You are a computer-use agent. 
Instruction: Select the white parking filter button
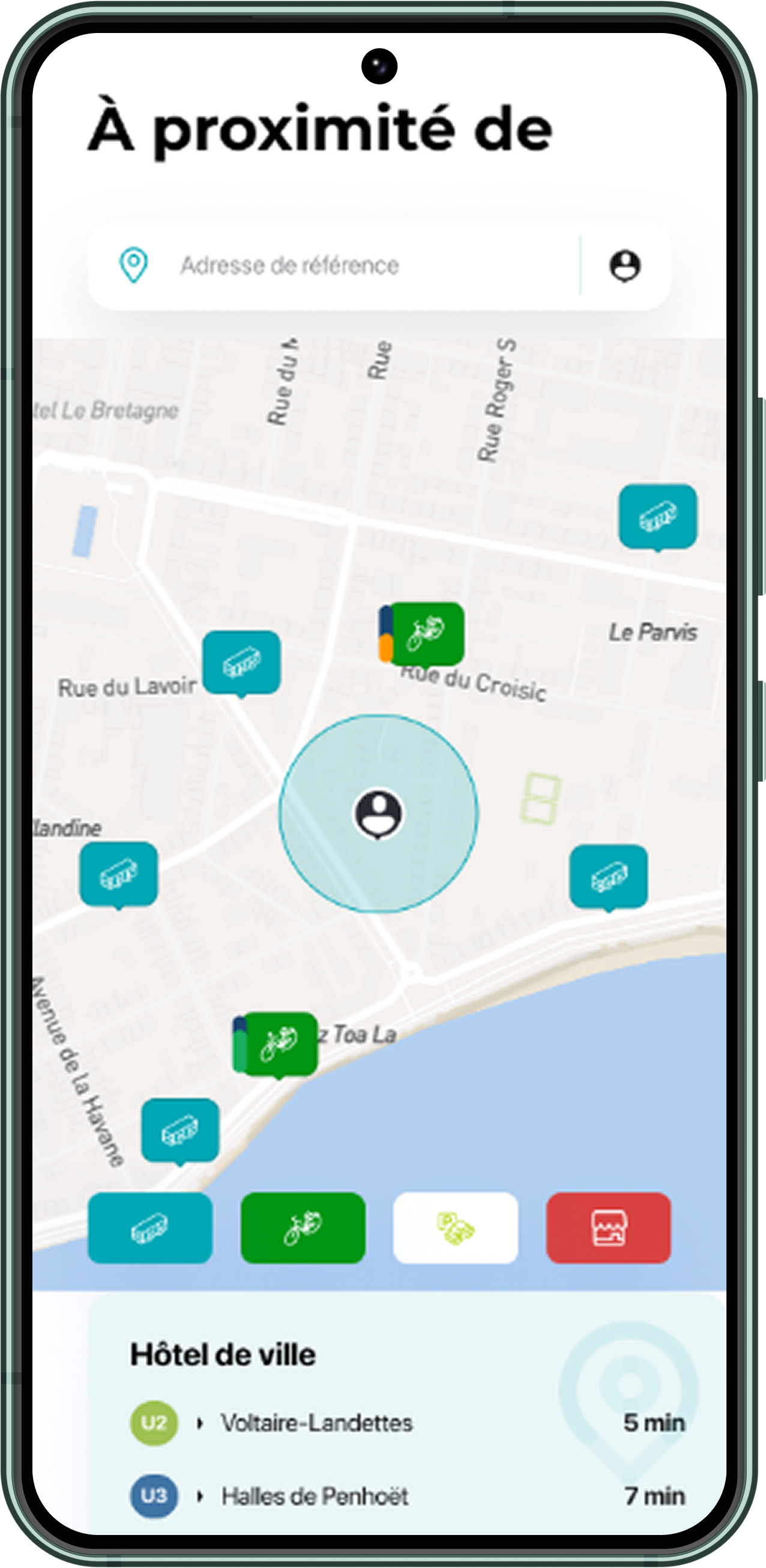(x=456, y=1228)
